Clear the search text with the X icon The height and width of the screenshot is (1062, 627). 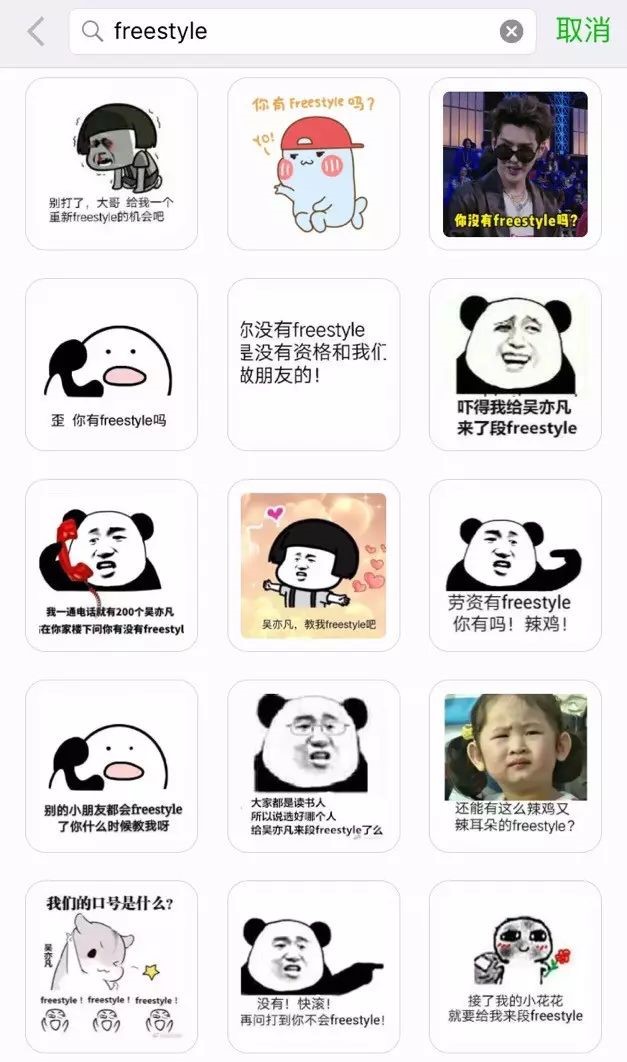tap(511, 32)
